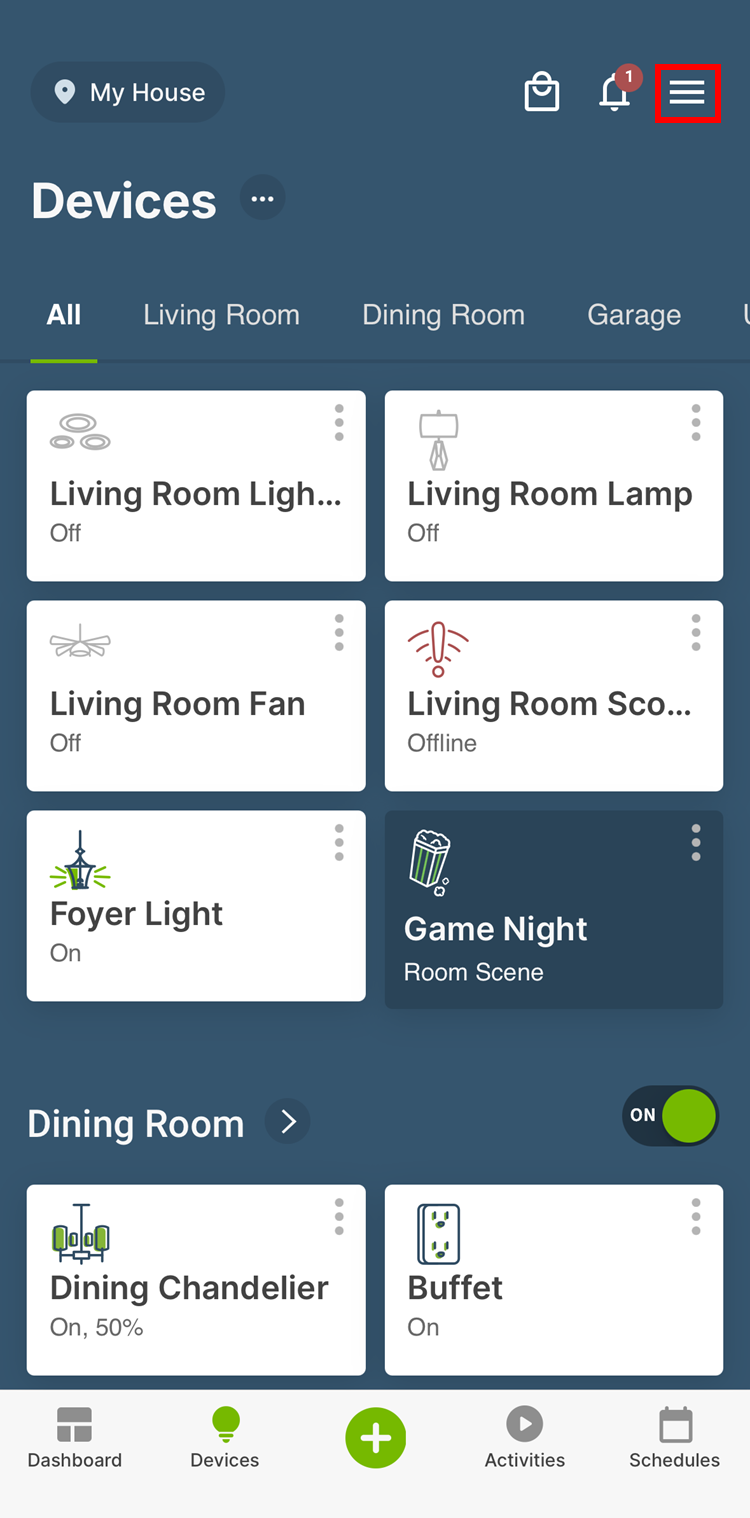Open the Garage tab

pyautogui.click(x=633, y=315)
